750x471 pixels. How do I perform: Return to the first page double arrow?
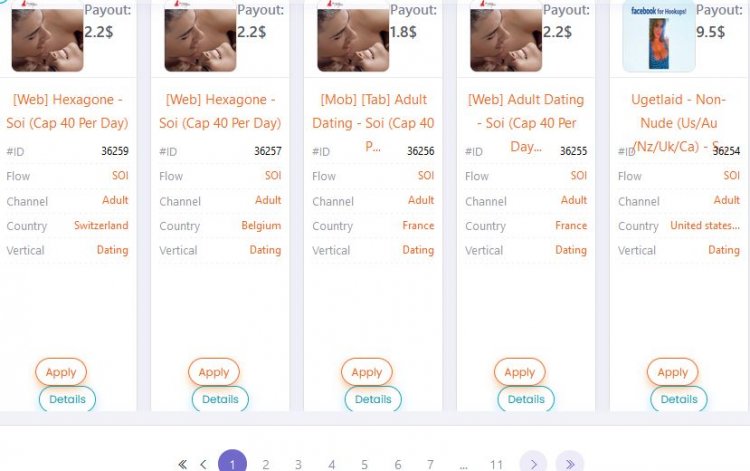(x=182, y=464)
